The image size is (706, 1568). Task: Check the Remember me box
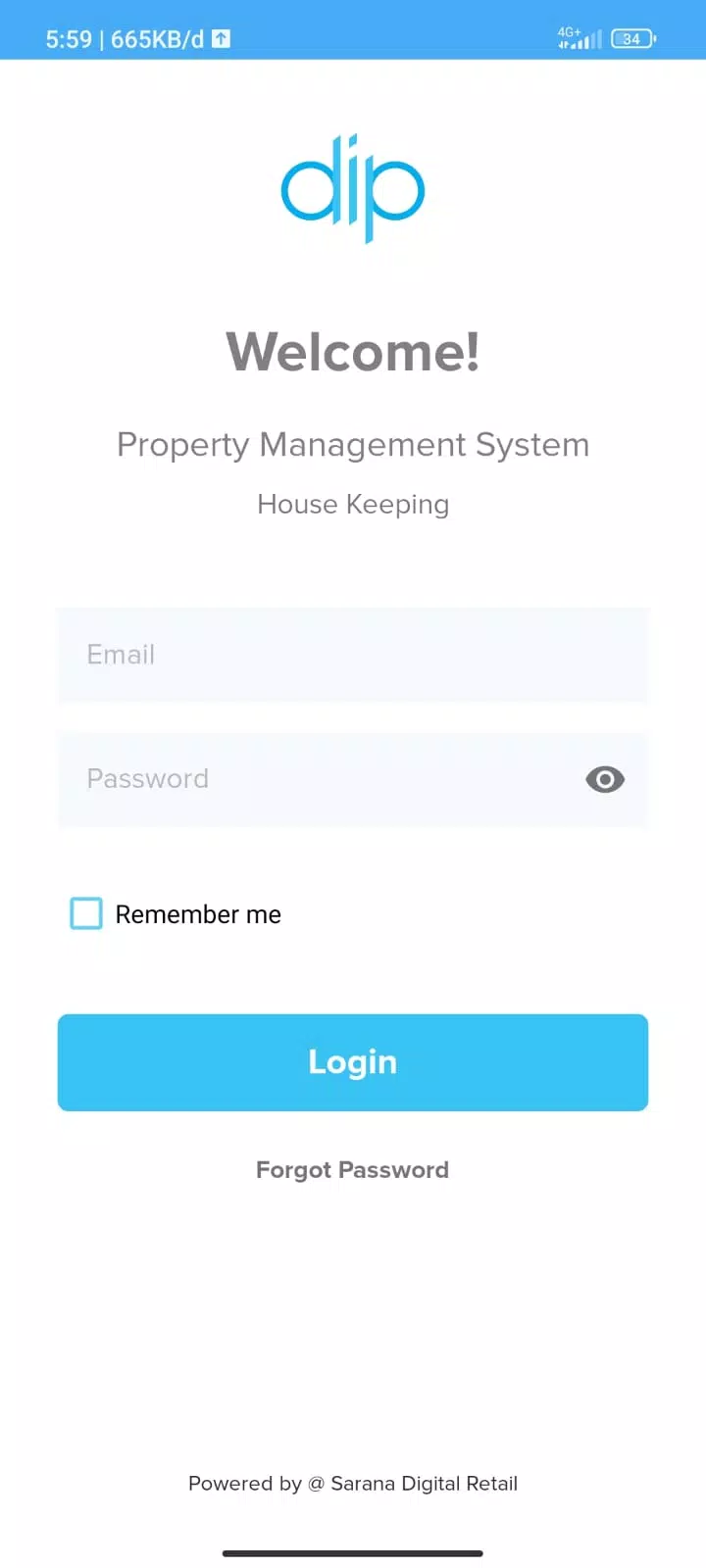coord(86,913)
